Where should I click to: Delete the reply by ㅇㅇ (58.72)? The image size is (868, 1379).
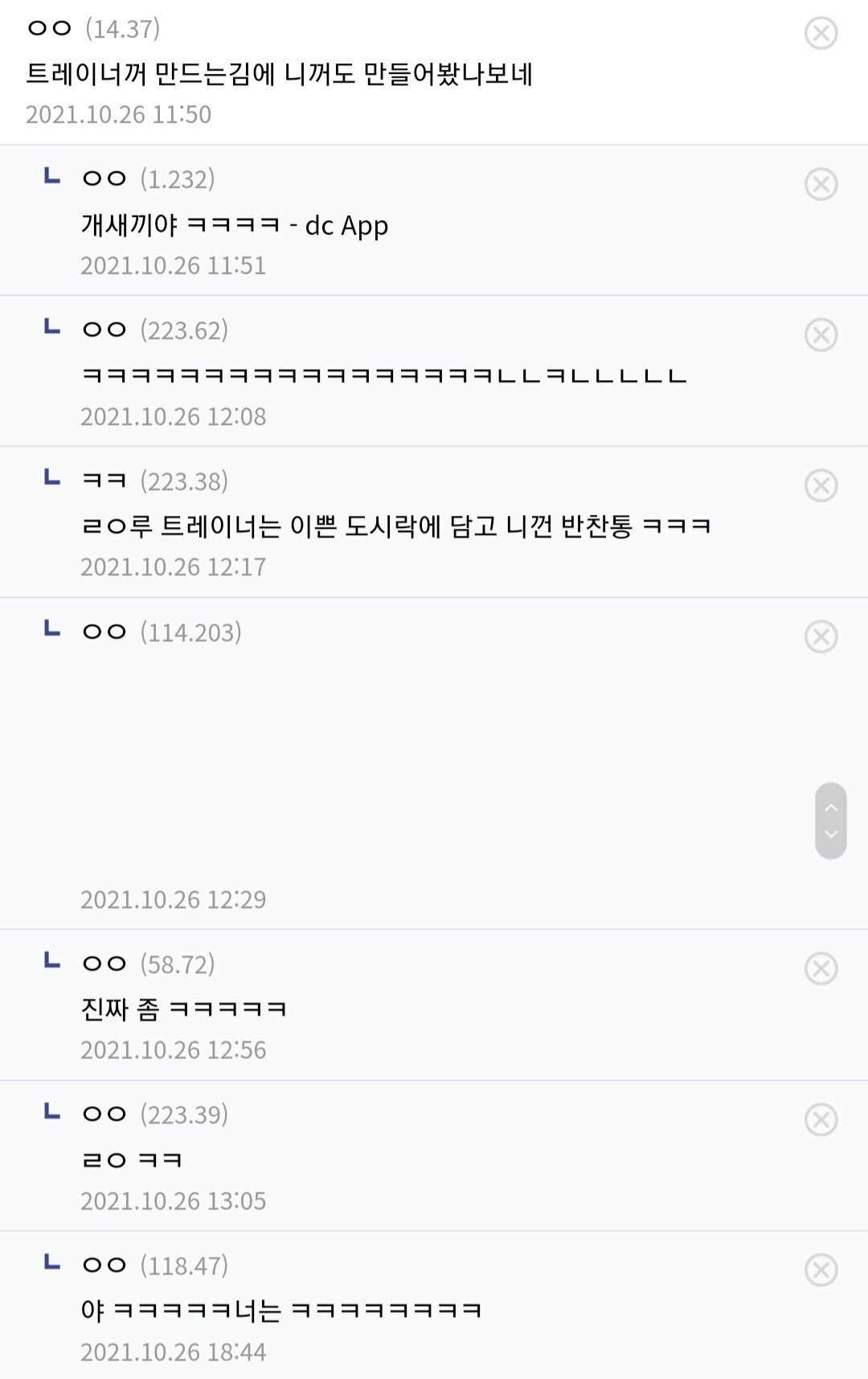[x=821, y=968]
